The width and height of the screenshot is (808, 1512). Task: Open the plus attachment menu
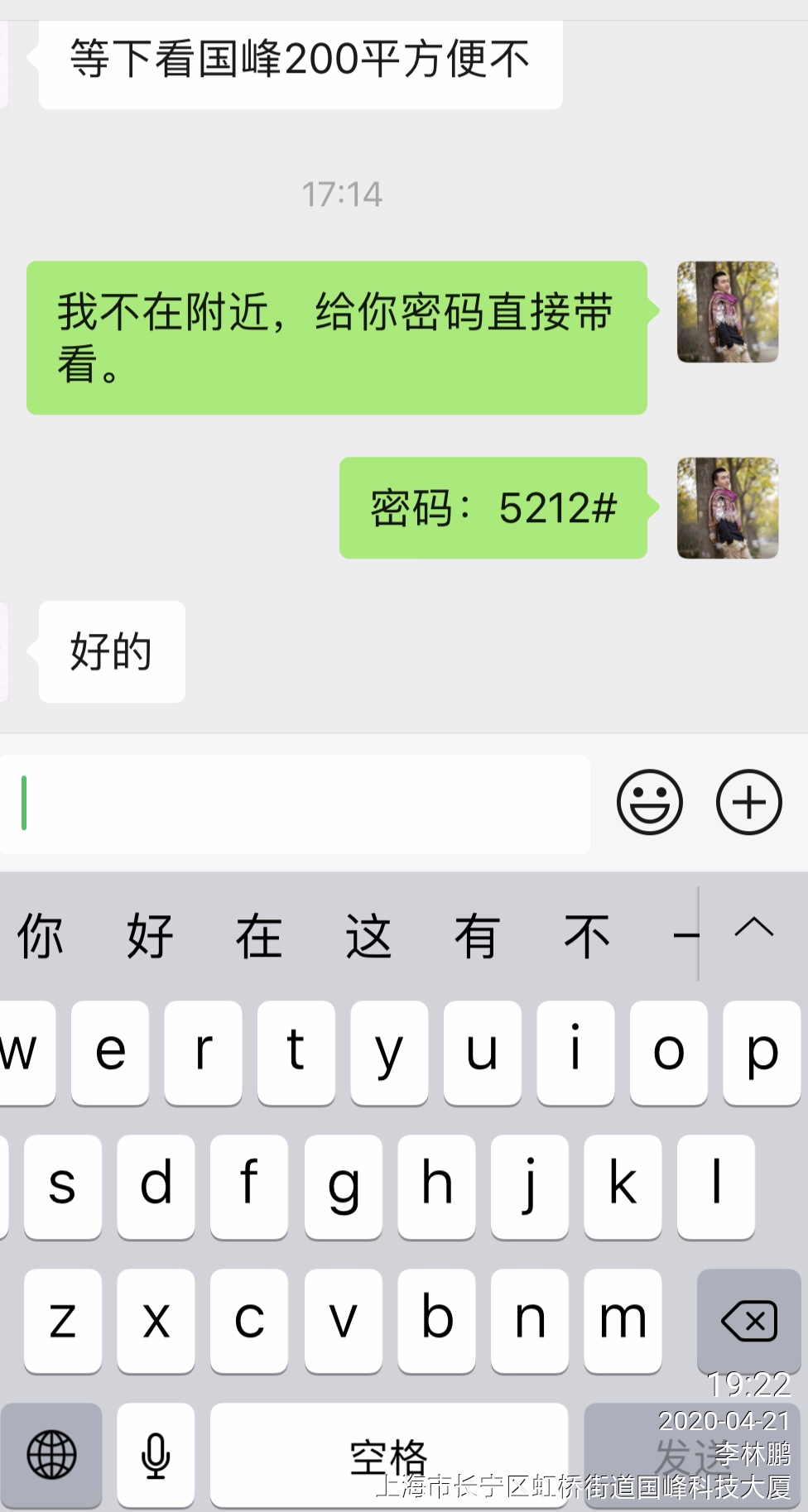(x=748, y=802)
